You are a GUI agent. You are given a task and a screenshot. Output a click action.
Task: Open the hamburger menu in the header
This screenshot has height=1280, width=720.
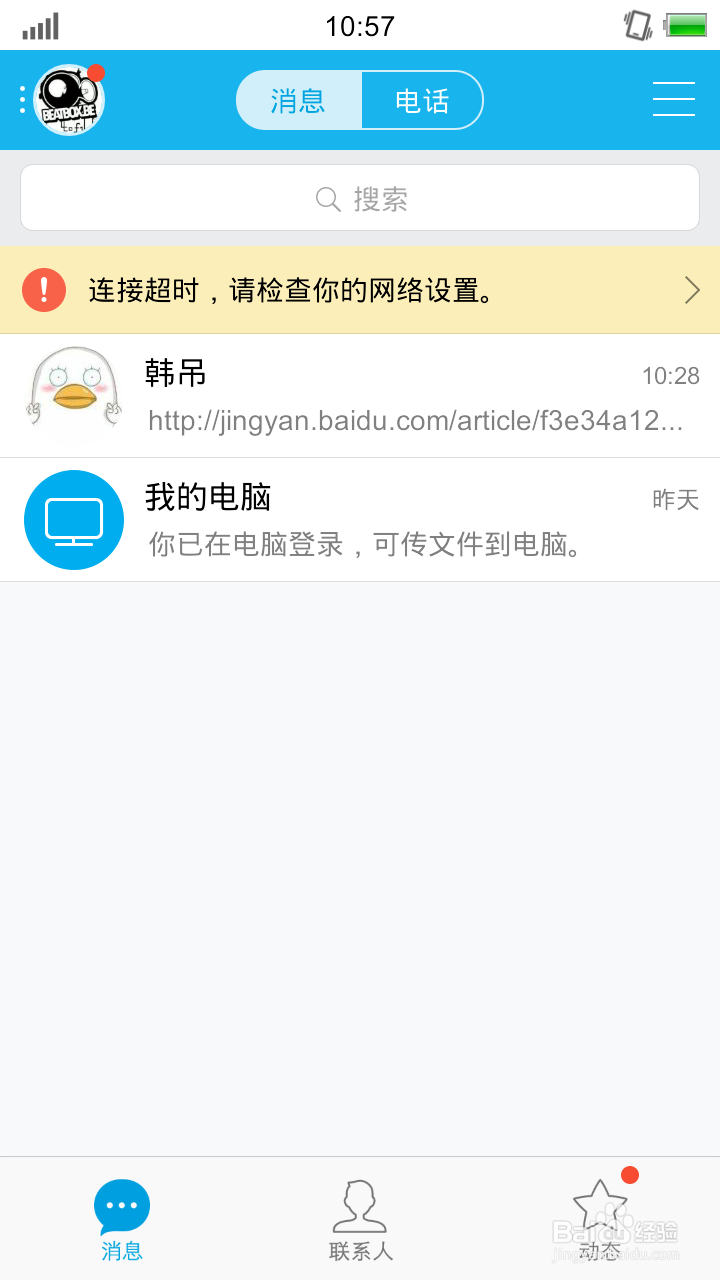[x=674, y=99]
